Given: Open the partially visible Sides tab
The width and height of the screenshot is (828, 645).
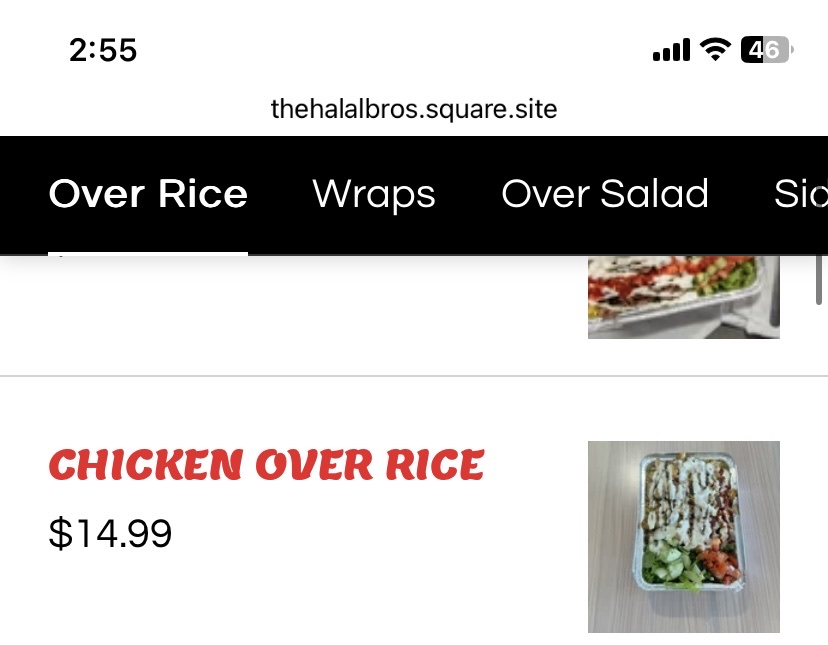Looking at the screenshot, I should click(800, 194).
